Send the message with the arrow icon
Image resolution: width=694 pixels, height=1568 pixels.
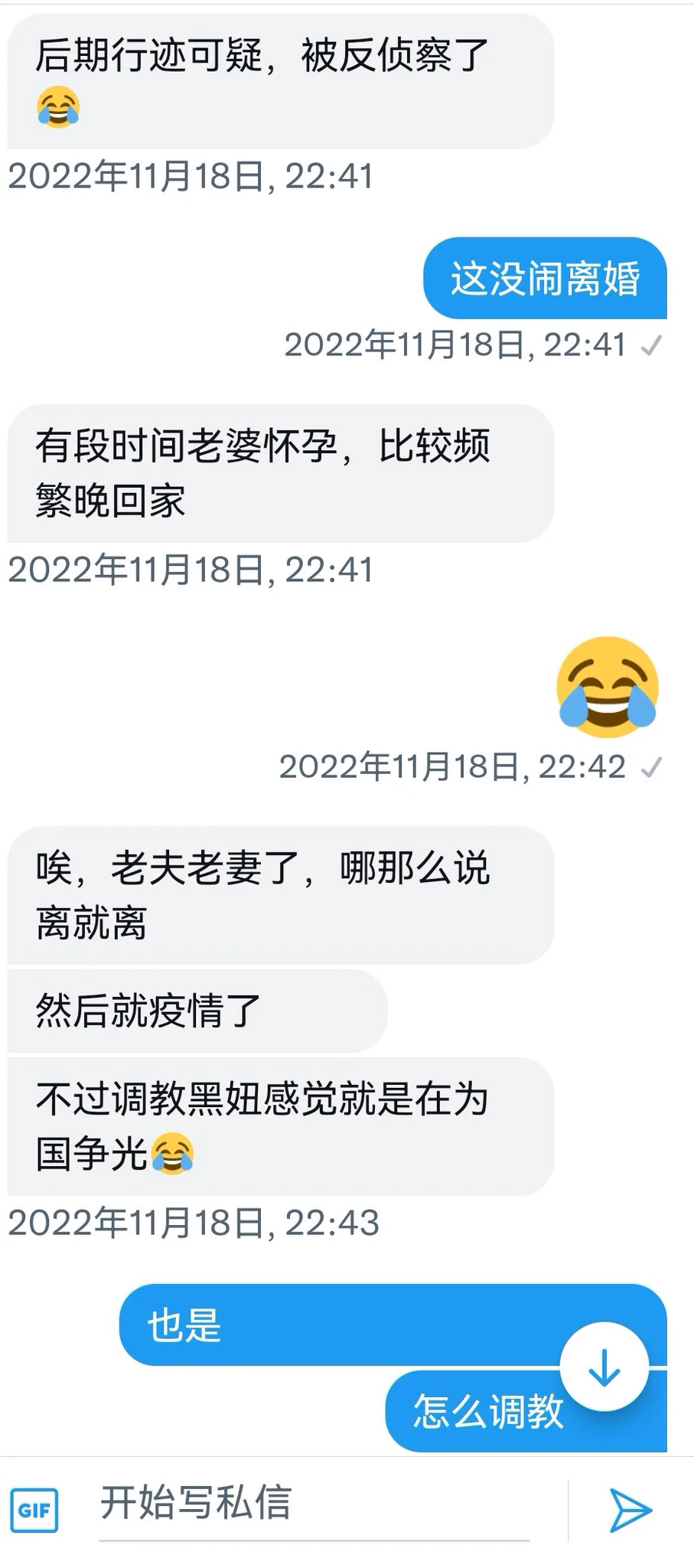(630, 1510)
